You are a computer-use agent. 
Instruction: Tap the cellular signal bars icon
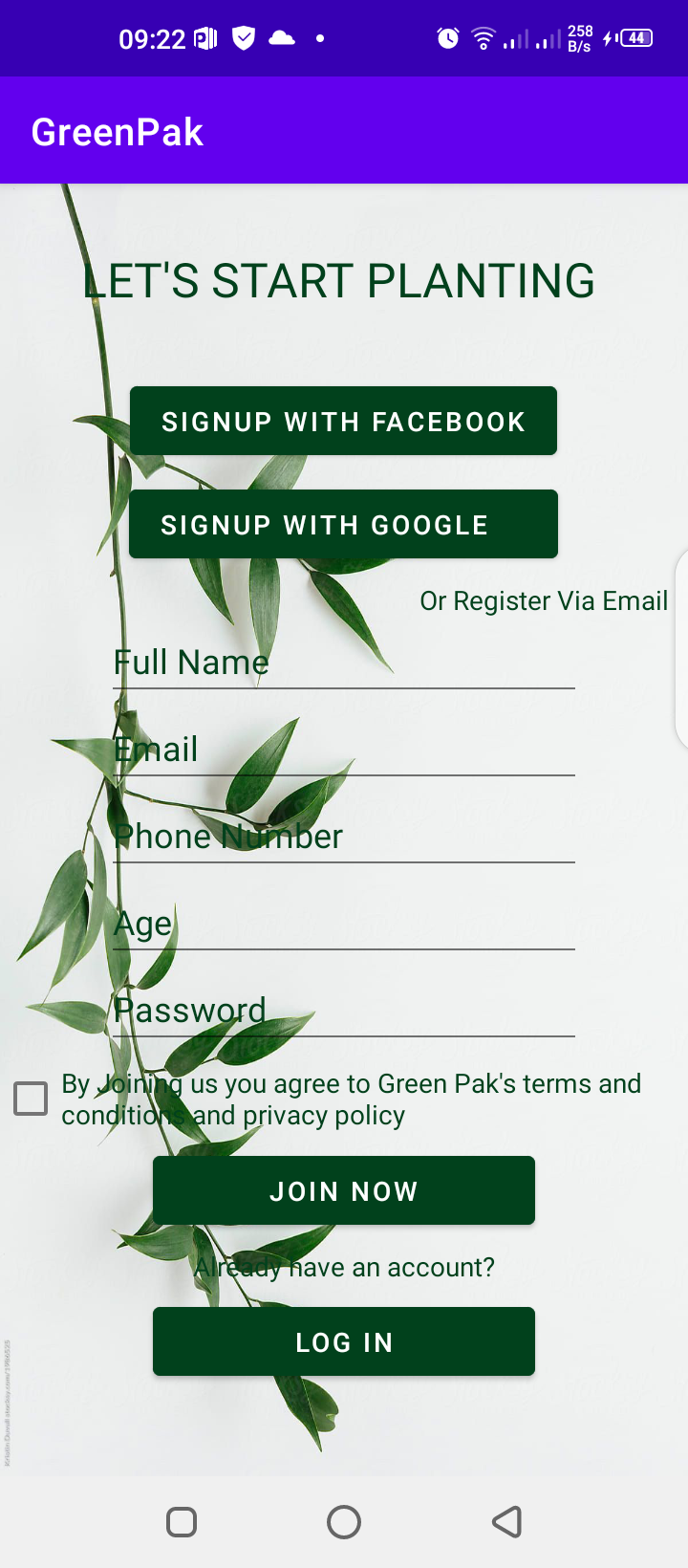(x=517, y=40)
